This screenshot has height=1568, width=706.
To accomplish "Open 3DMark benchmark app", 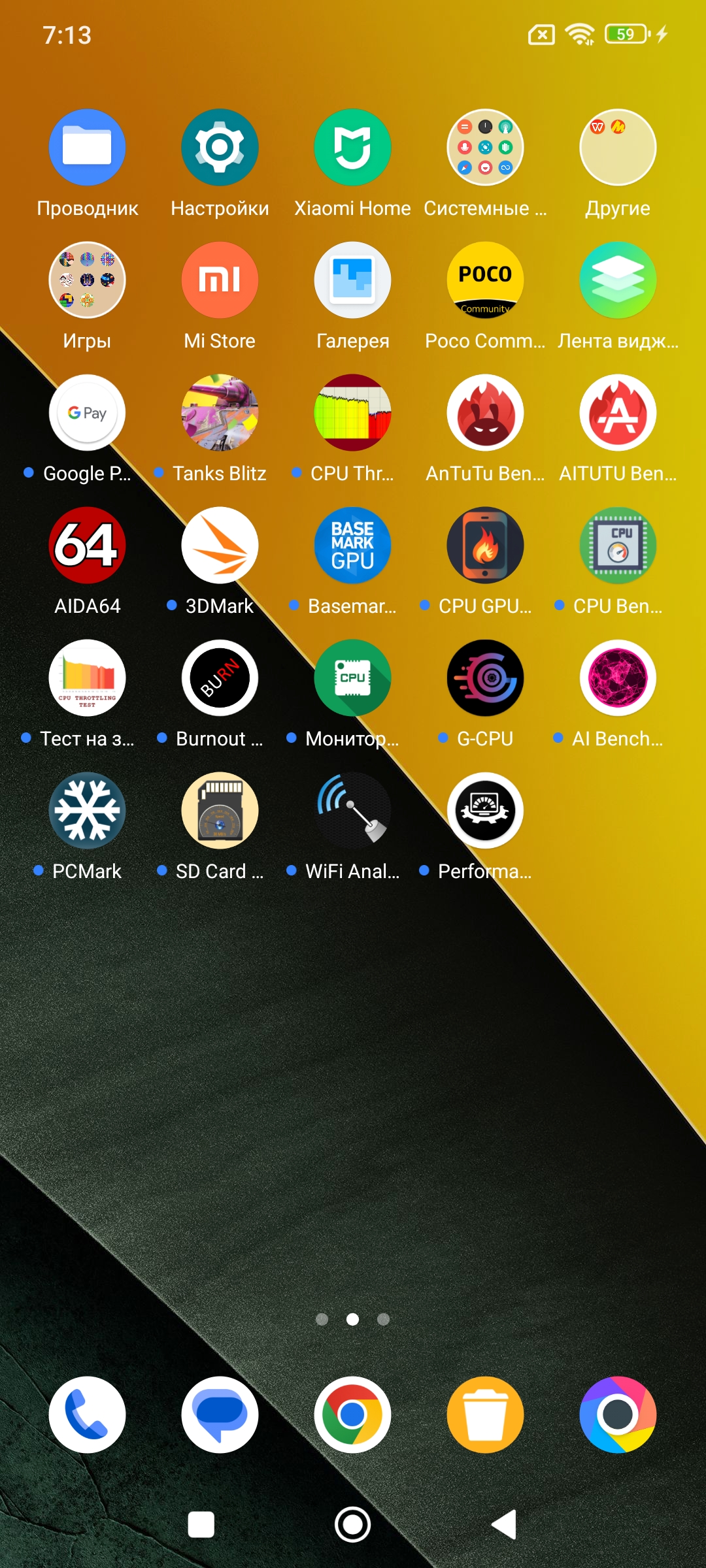I will tap(220, 546).
